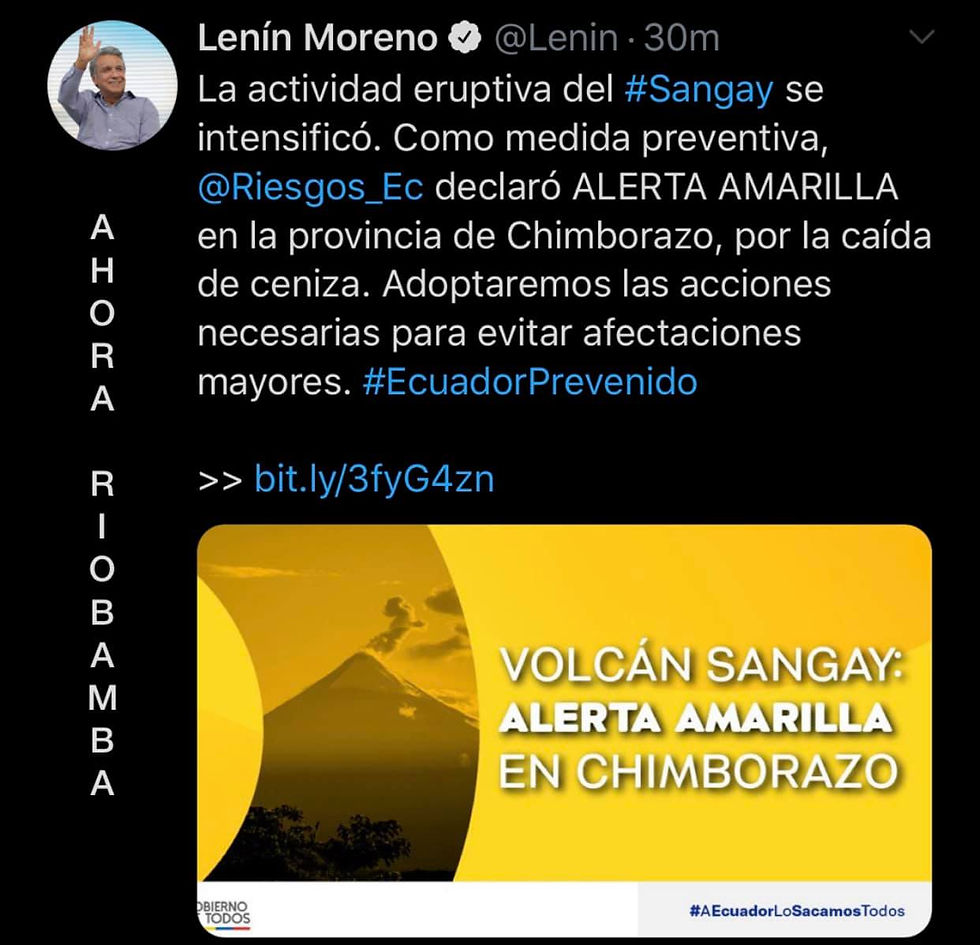The height and width of the screenshot is (945, 980).
Task: Open Lenín Moreno's profile picture
Action: (x=111, y=84)
